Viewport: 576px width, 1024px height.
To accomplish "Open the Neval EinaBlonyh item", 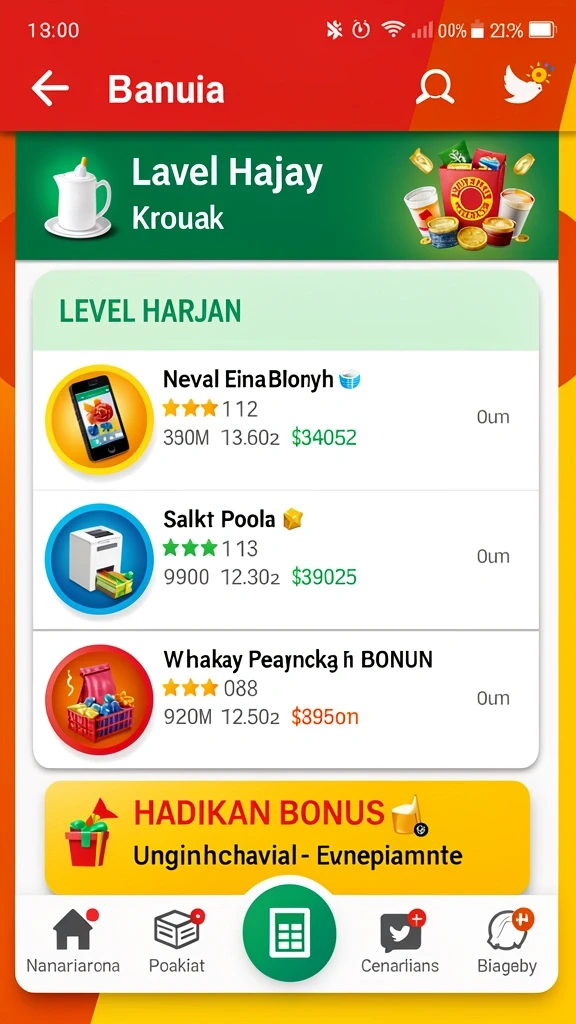I will click(286, 420).
